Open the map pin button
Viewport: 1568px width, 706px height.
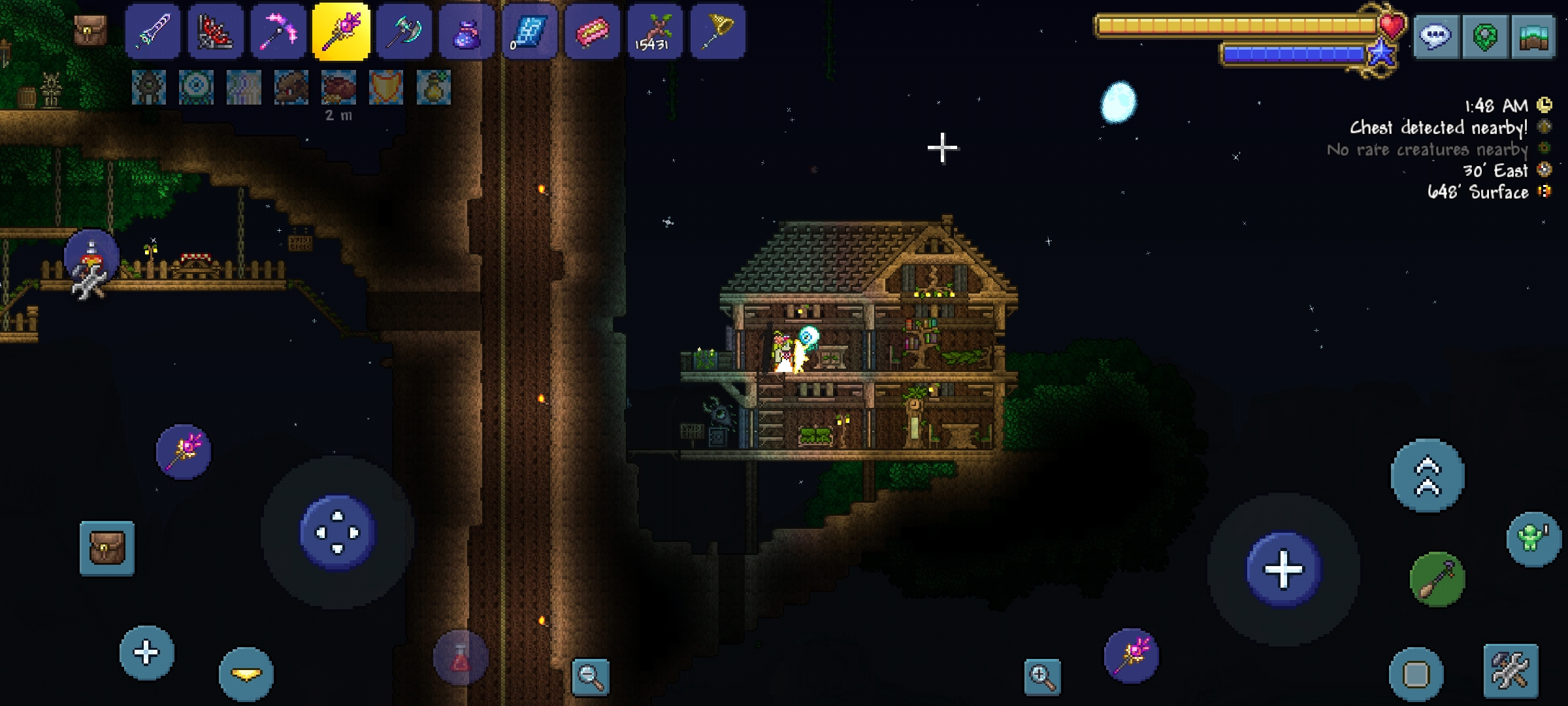[x=1485, y=37]
